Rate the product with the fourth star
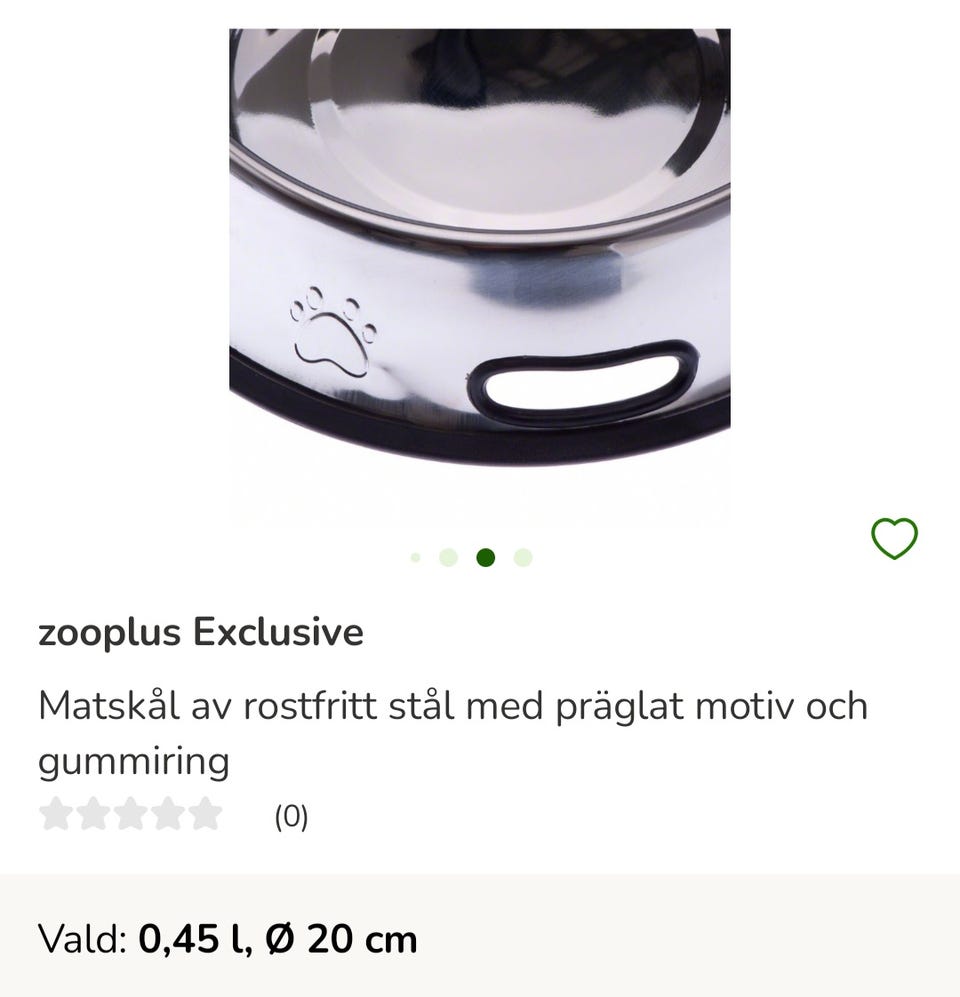Viewport: 960px width, 997px height. coord(167,814)
